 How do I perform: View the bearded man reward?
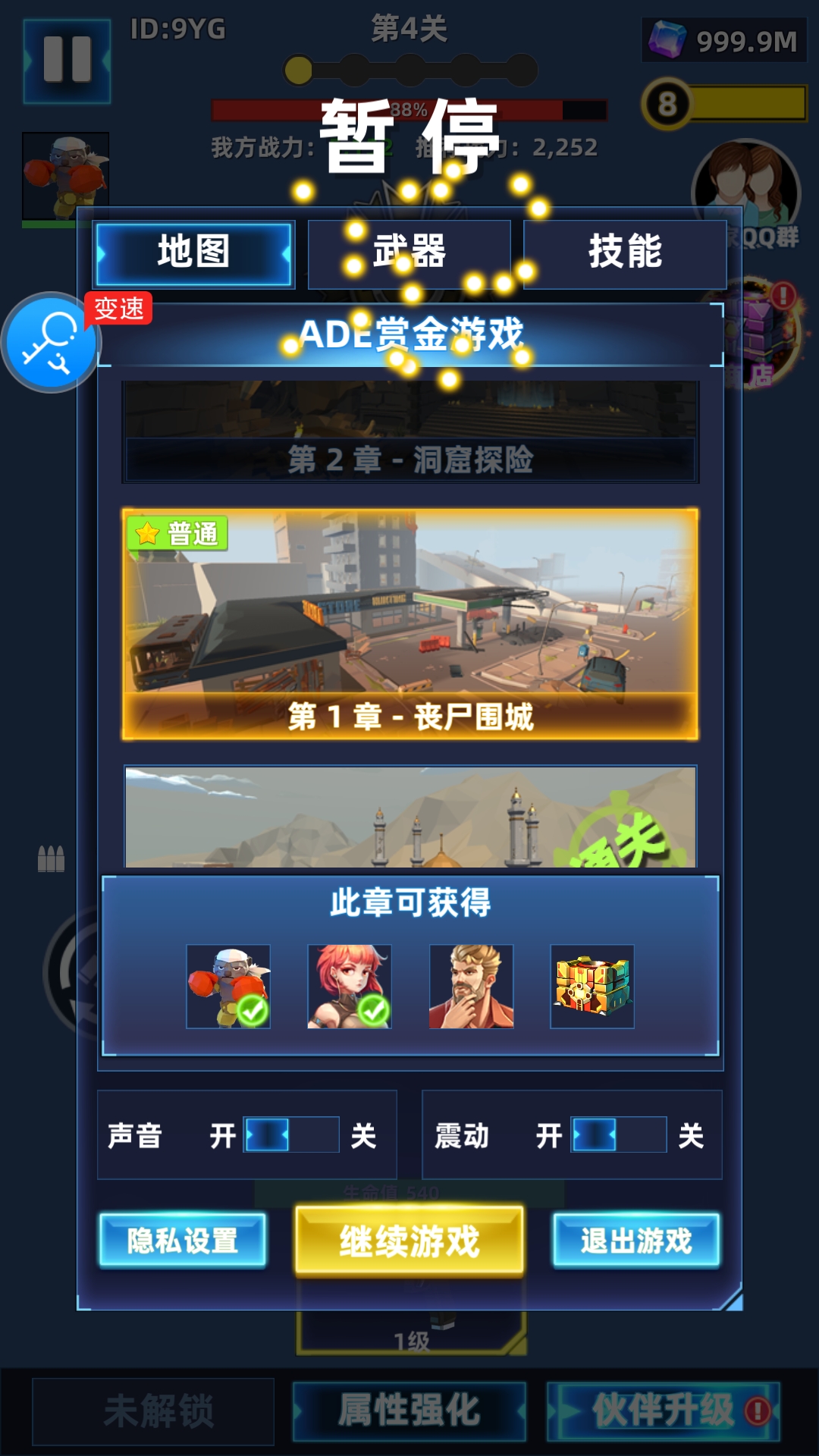[x=471, y=986]
